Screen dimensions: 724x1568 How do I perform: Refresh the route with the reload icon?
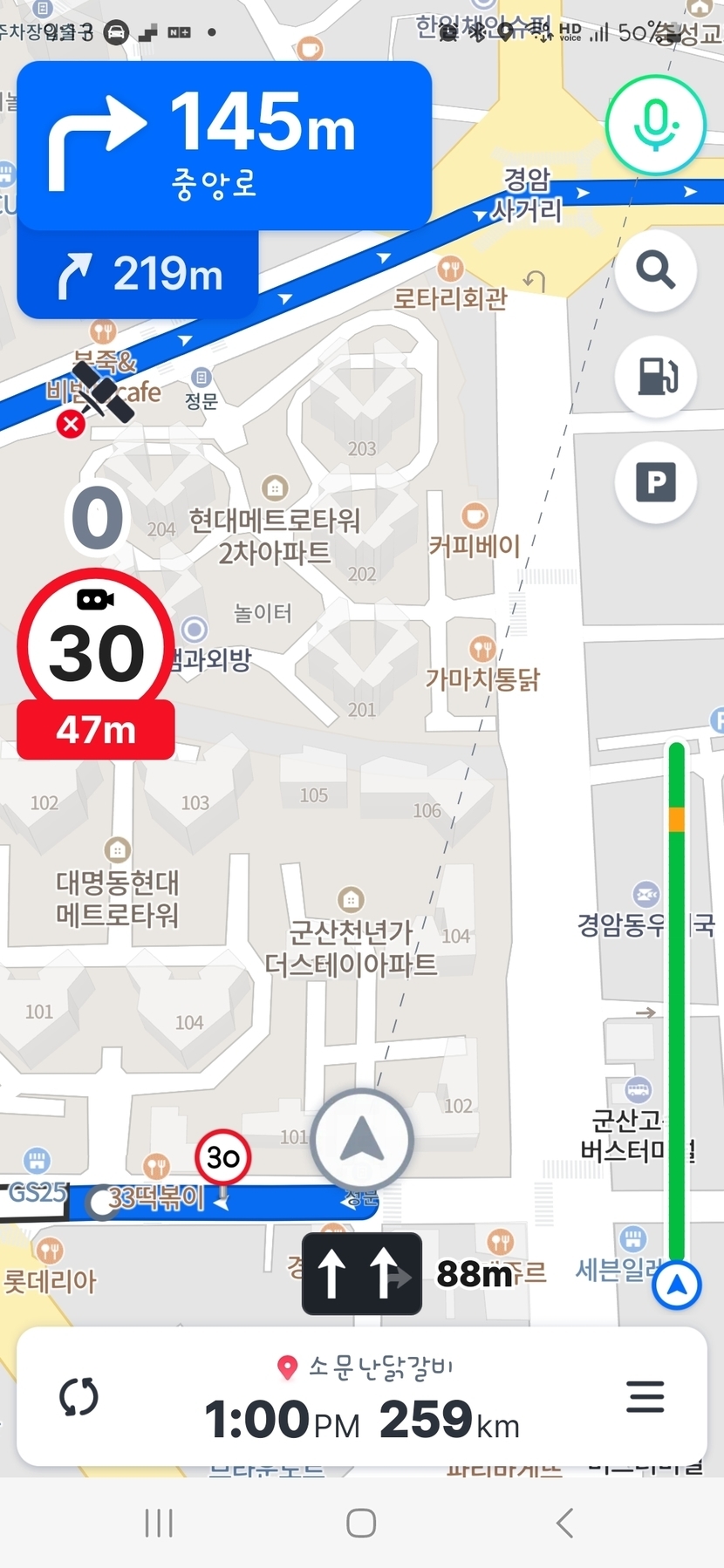pyautogui.click(x=79, y=1397)
